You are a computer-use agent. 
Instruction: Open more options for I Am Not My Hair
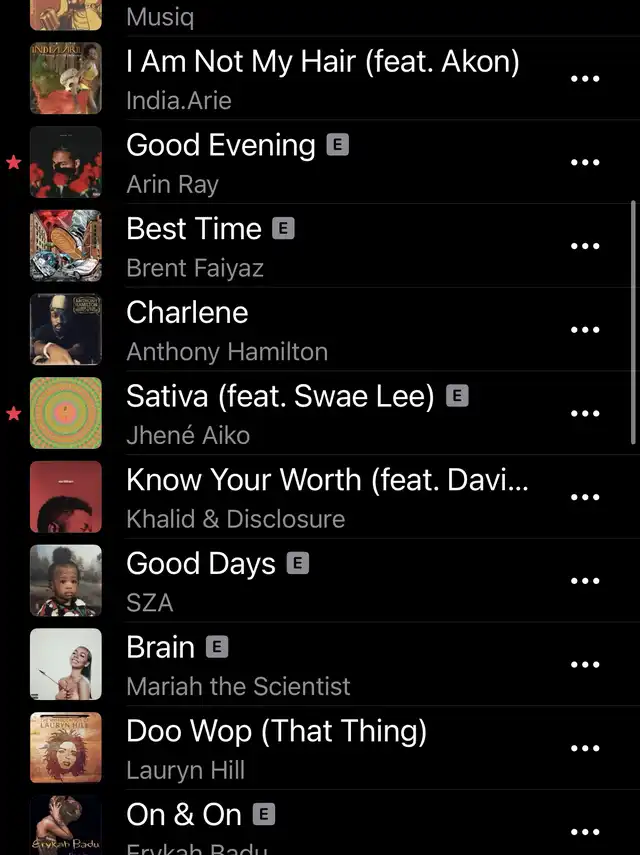584,79
